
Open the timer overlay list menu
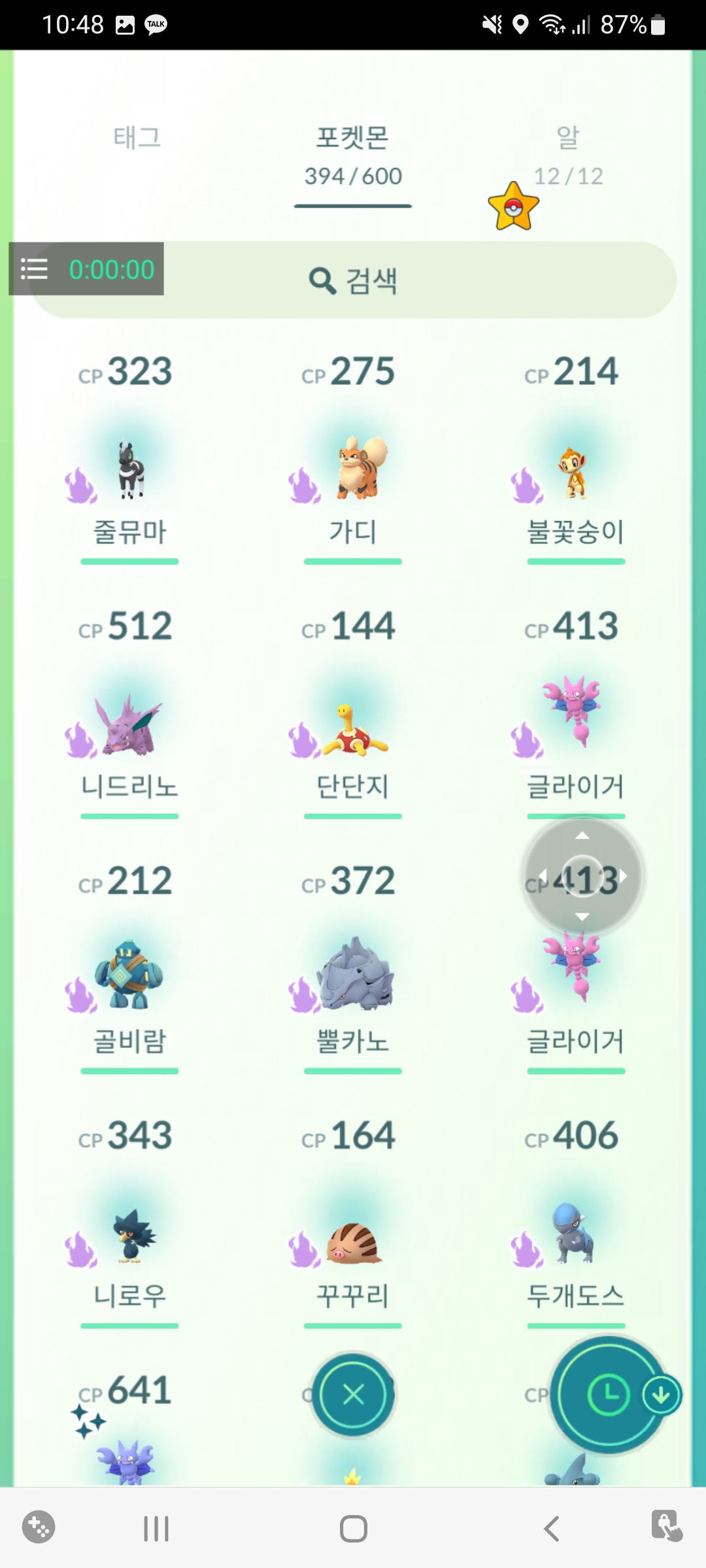tap(34, 269)
